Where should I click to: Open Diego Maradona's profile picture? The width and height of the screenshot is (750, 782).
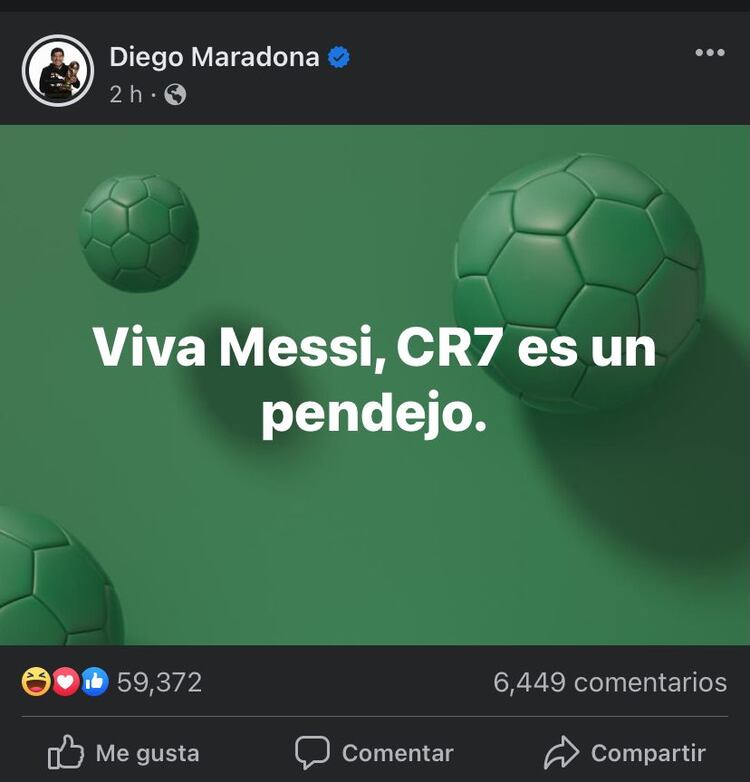tap(58, 71)
